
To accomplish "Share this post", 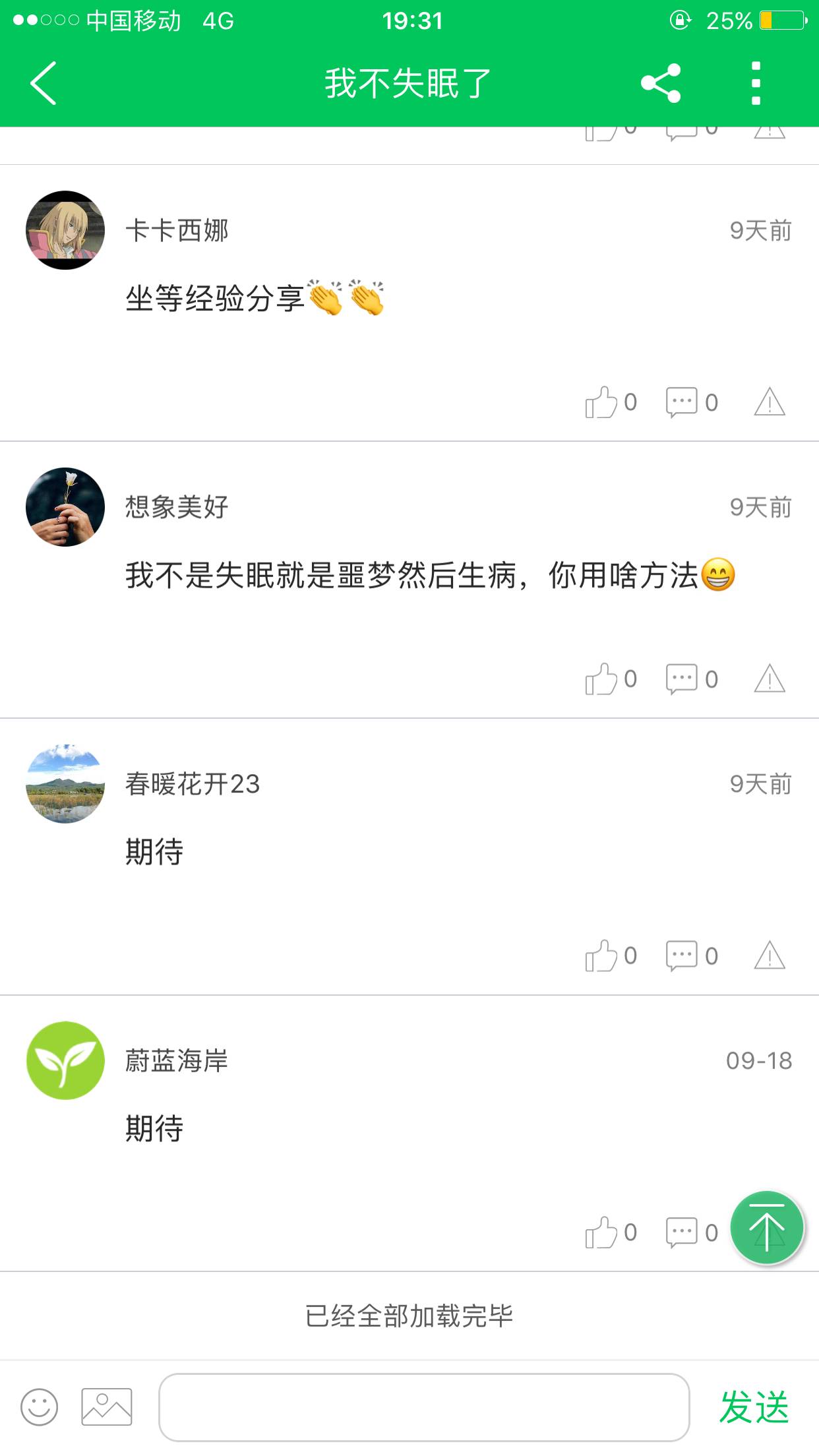I will point(660,84).
